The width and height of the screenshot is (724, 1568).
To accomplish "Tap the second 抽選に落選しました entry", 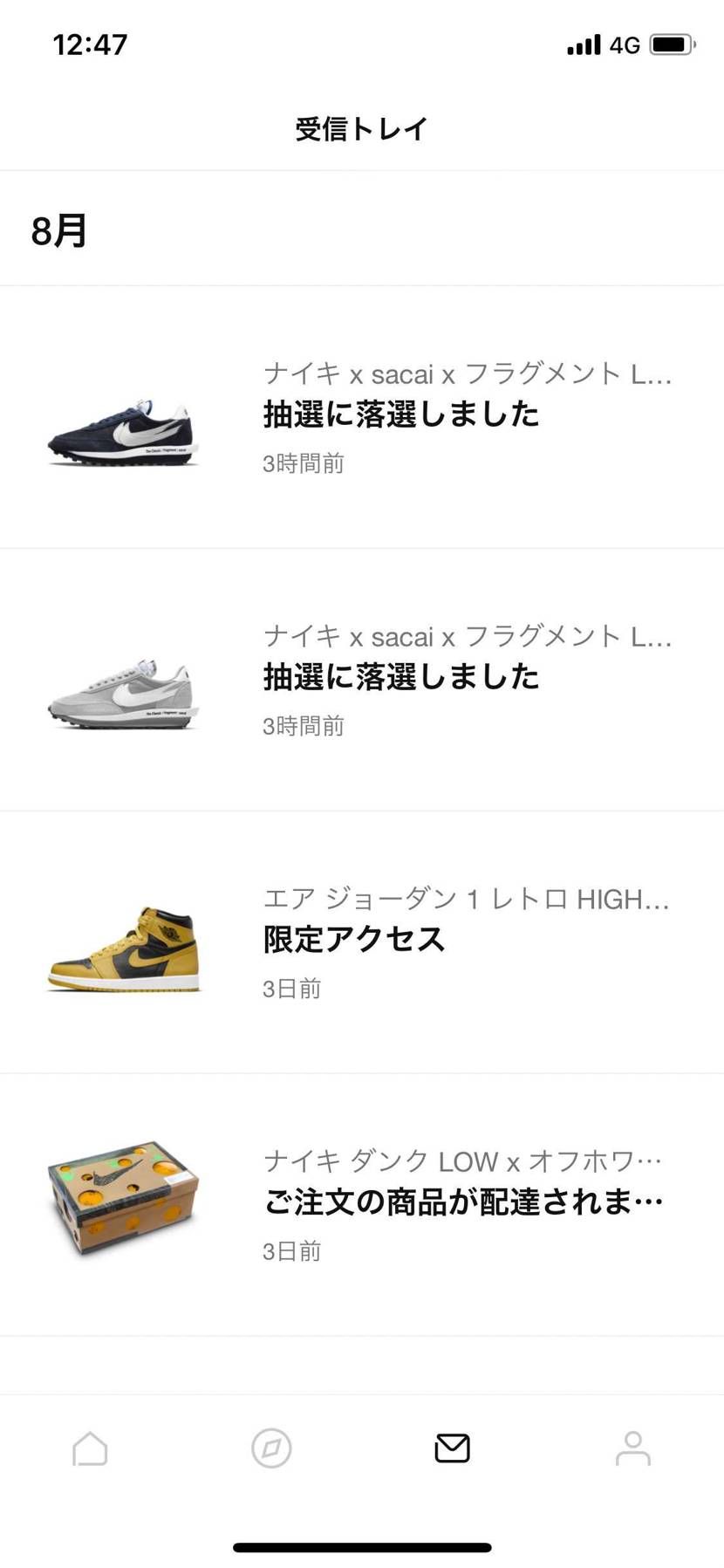I will coord(401,677).
